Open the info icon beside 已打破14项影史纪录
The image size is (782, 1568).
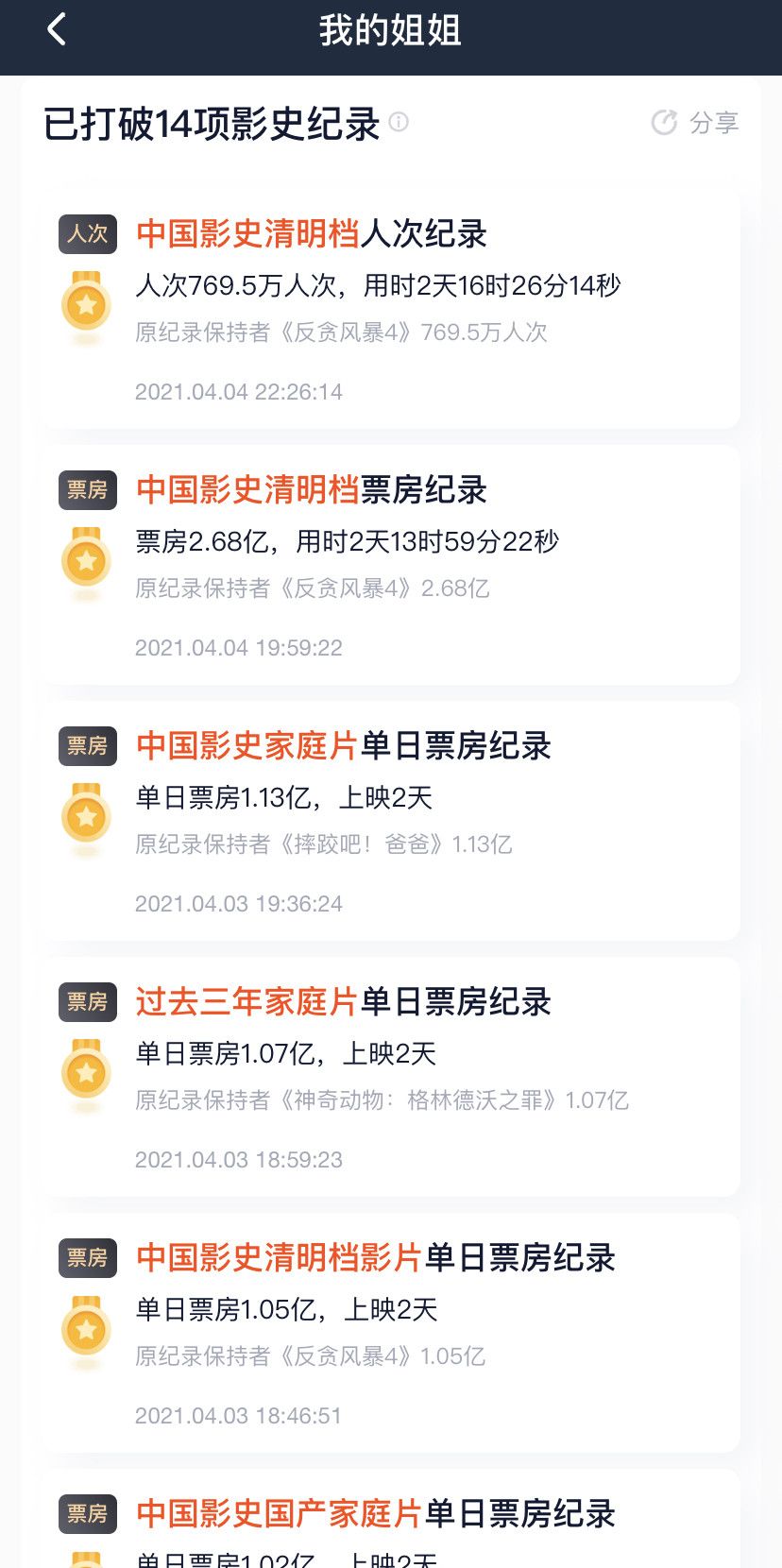pos(399,122)
